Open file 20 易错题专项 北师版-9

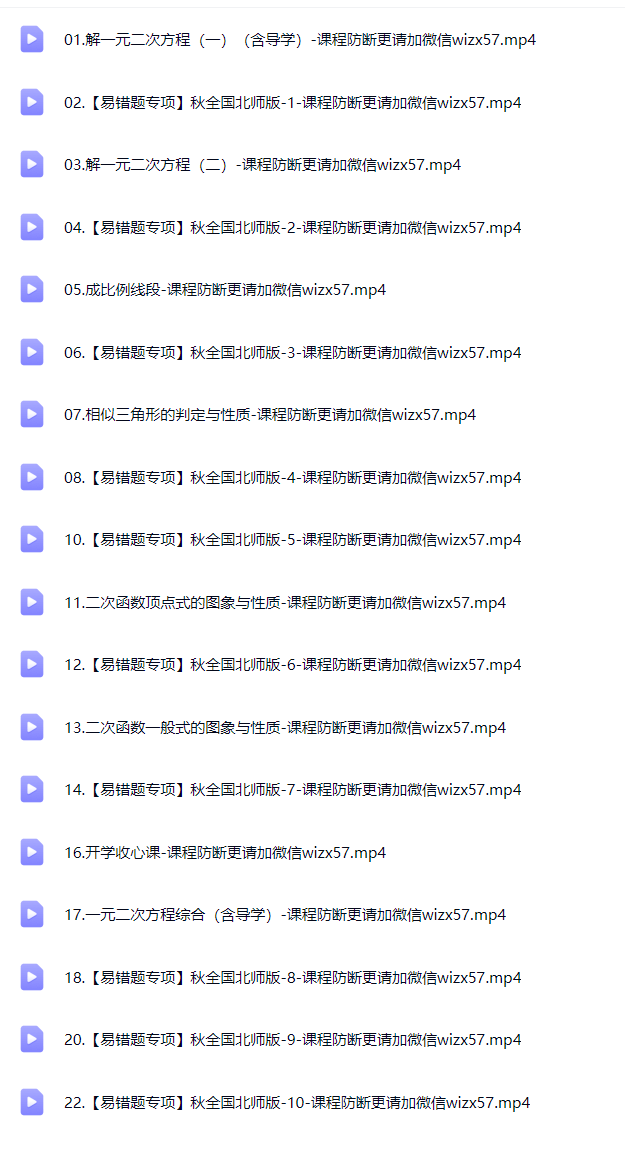click(292, 1040)
